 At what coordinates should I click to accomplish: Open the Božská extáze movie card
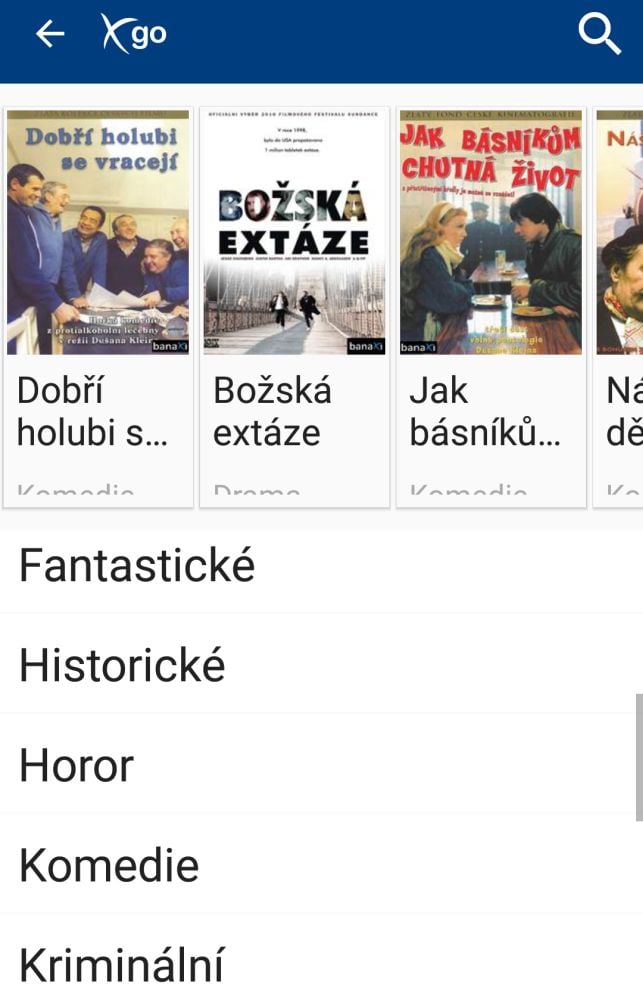point(294,300)
